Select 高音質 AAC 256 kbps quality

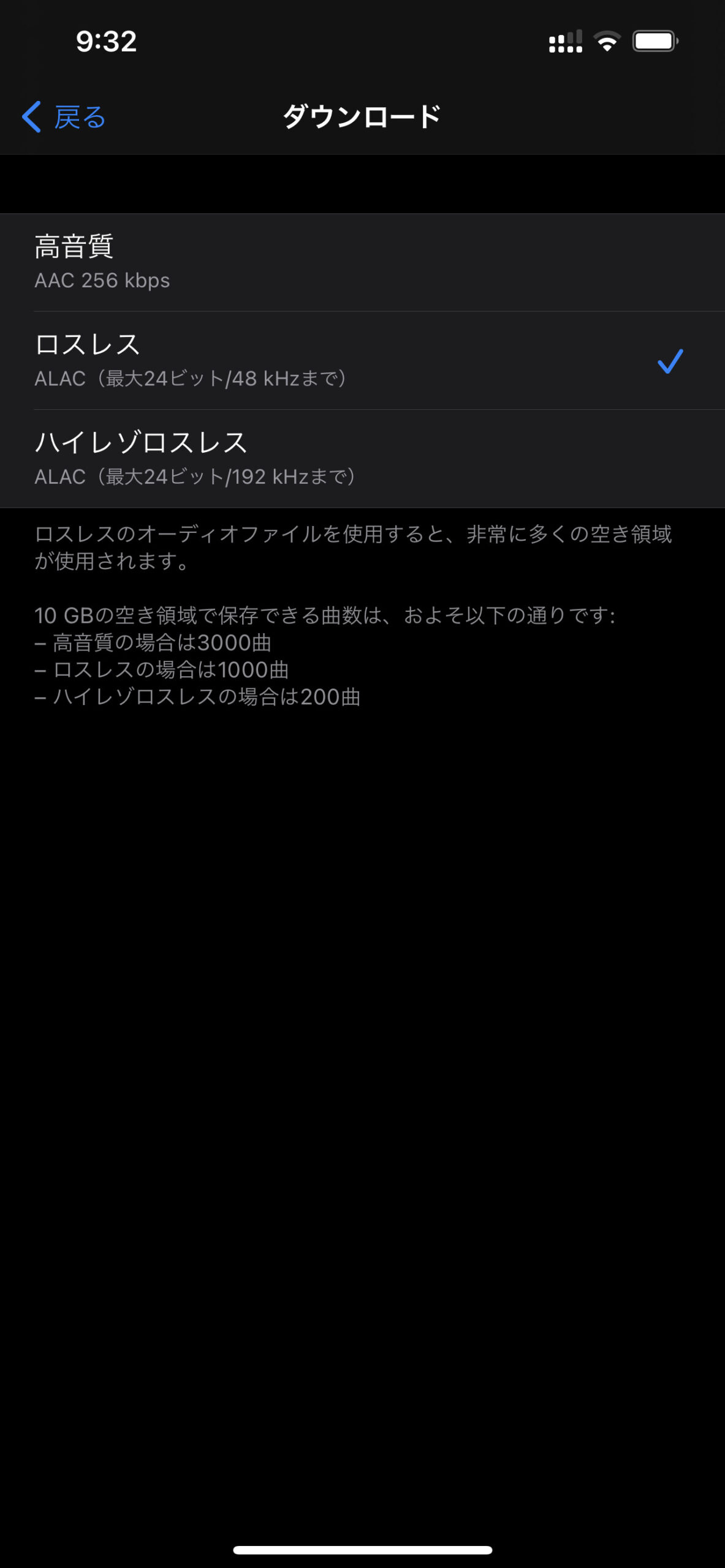point(362,262)
